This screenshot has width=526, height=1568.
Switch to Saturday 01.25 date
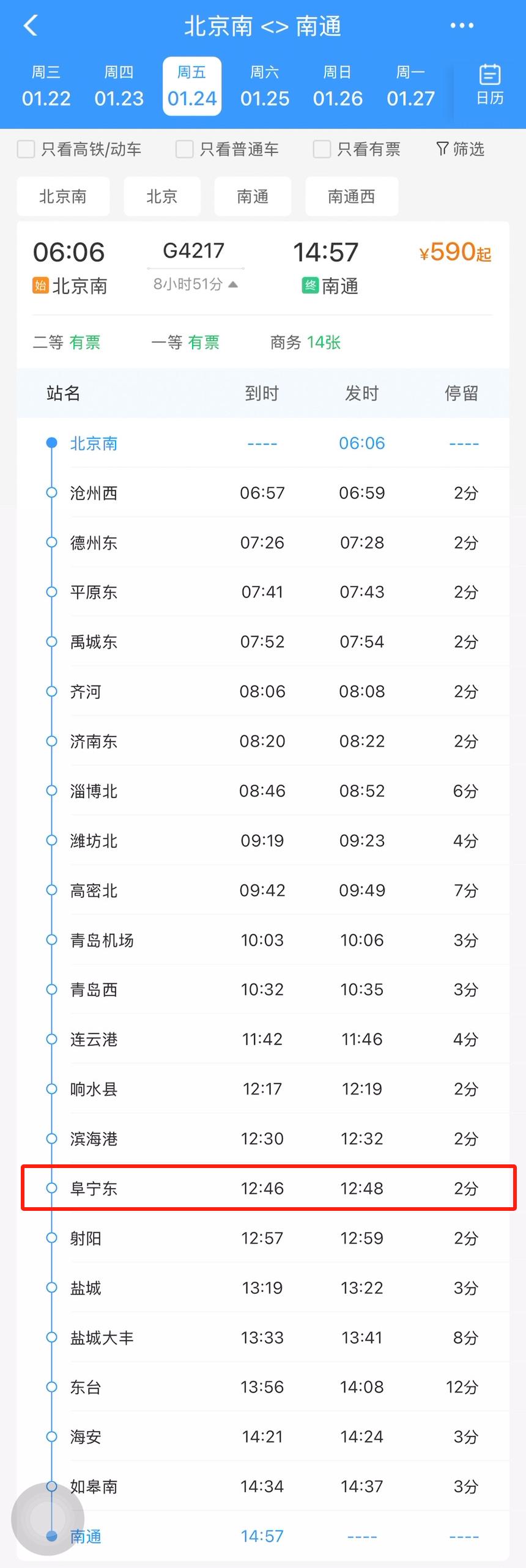pos(265,86)
